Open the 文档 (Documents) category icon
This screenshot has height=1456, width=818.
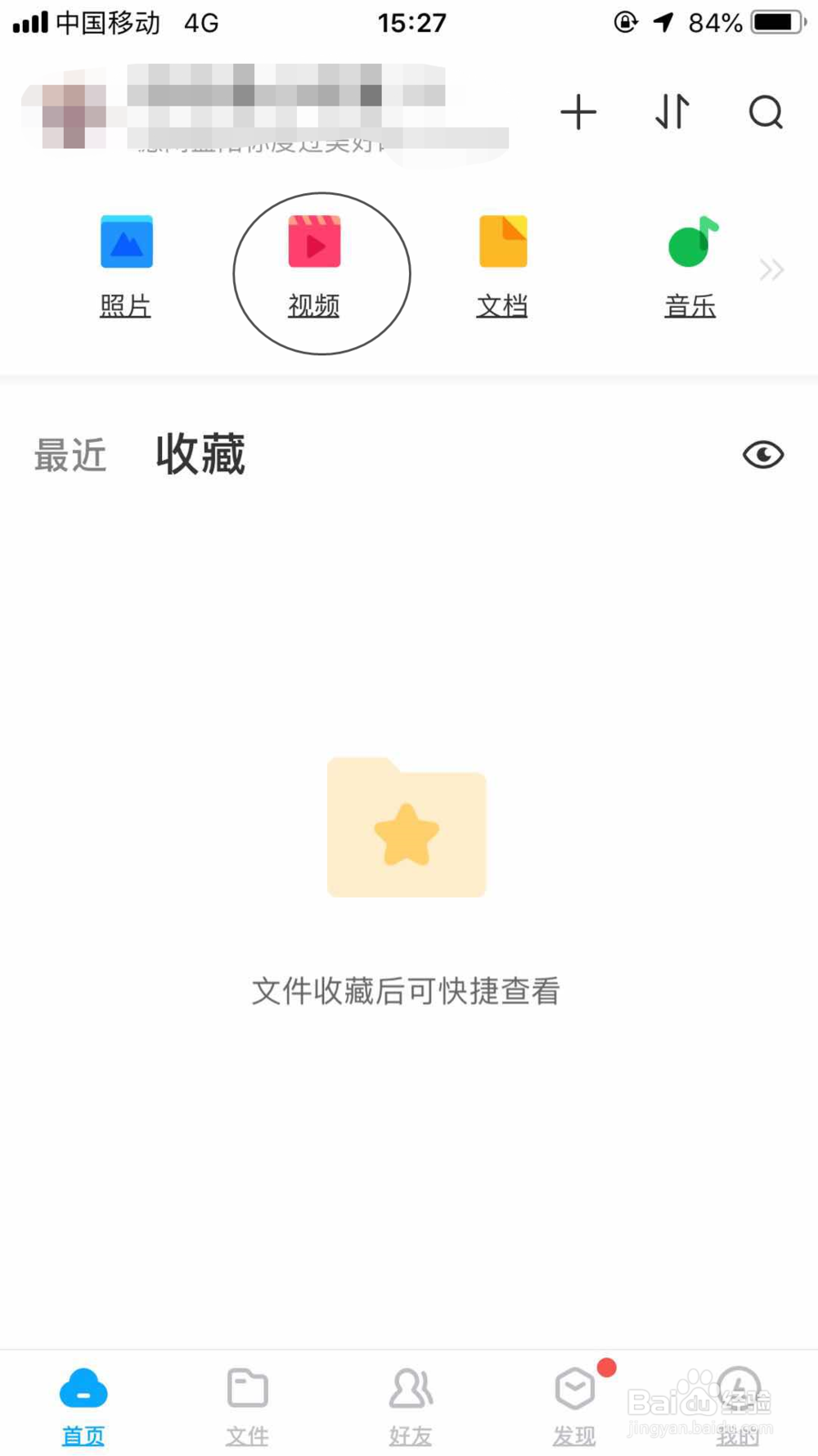(x=502, y=242)
